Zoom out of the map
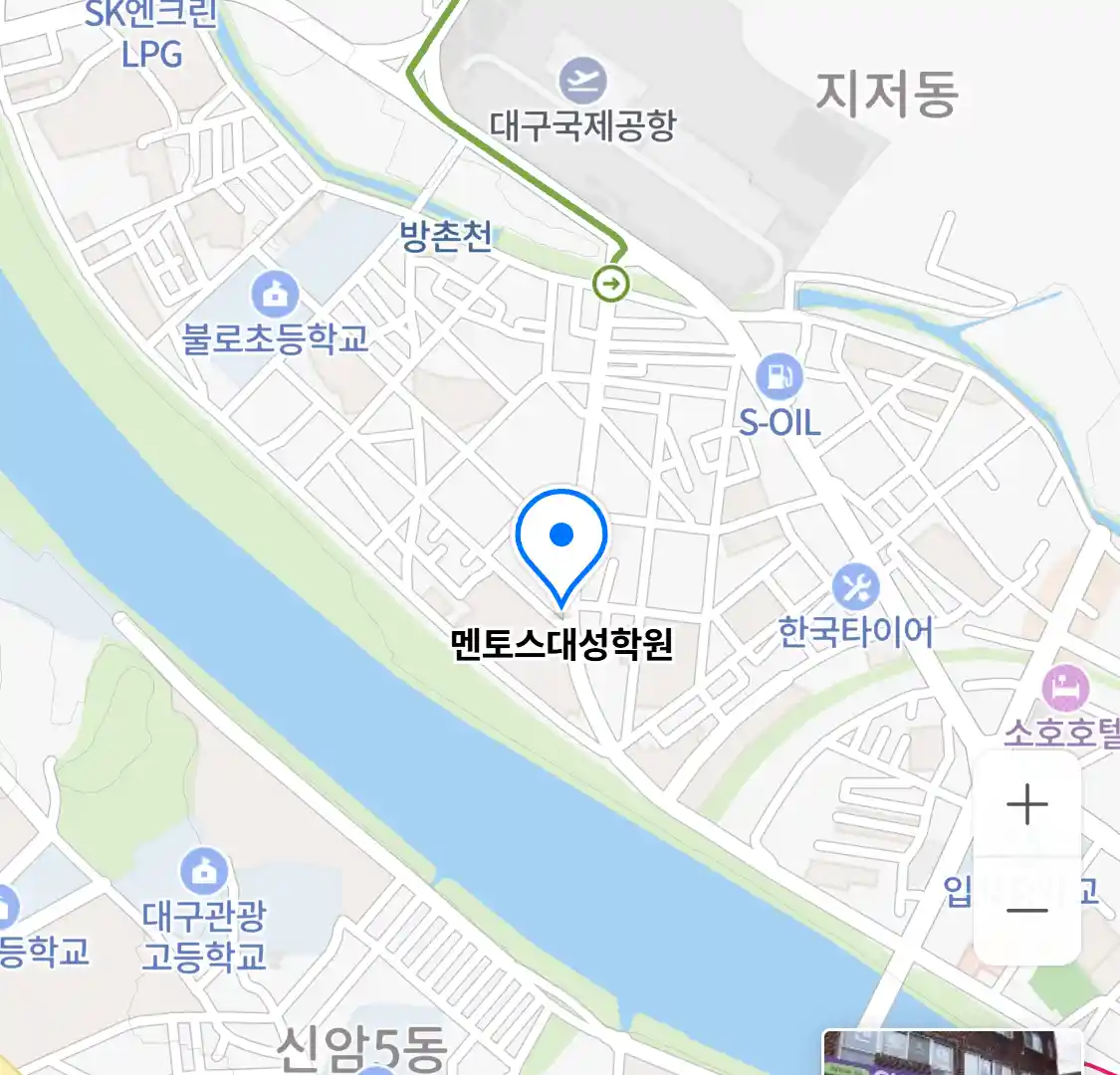Screen dimensions: 1120x1075 1026,910
